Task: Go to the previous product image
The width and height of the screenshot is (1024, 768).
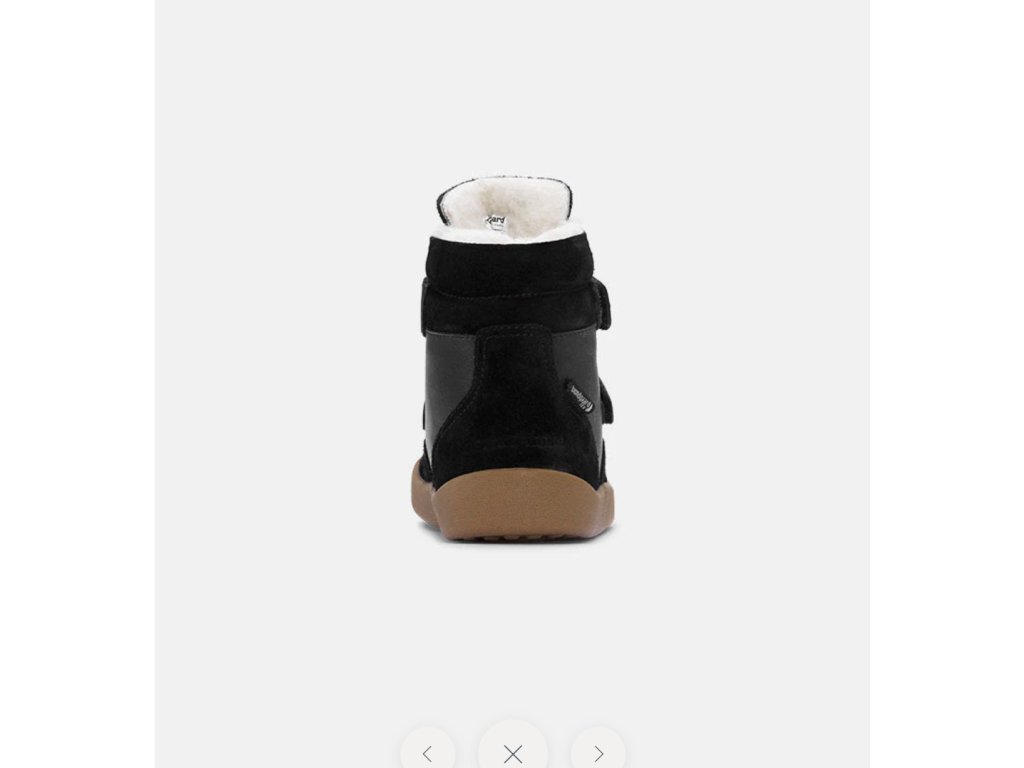Action: [428, 753]
